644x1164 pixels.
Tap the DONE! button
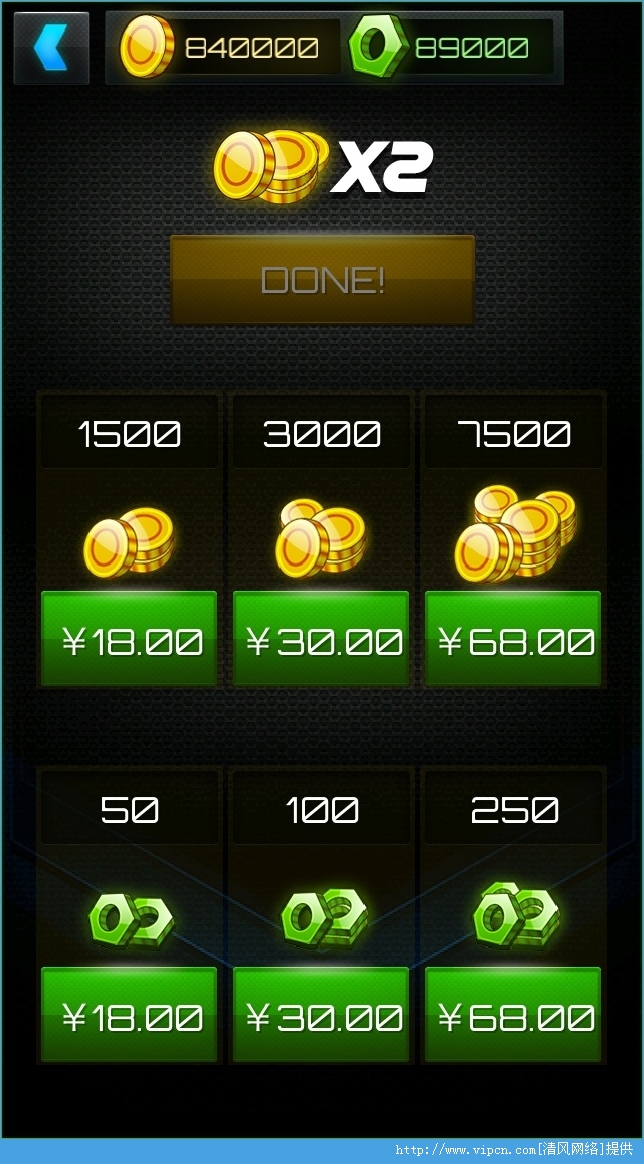tap(322, 280)
